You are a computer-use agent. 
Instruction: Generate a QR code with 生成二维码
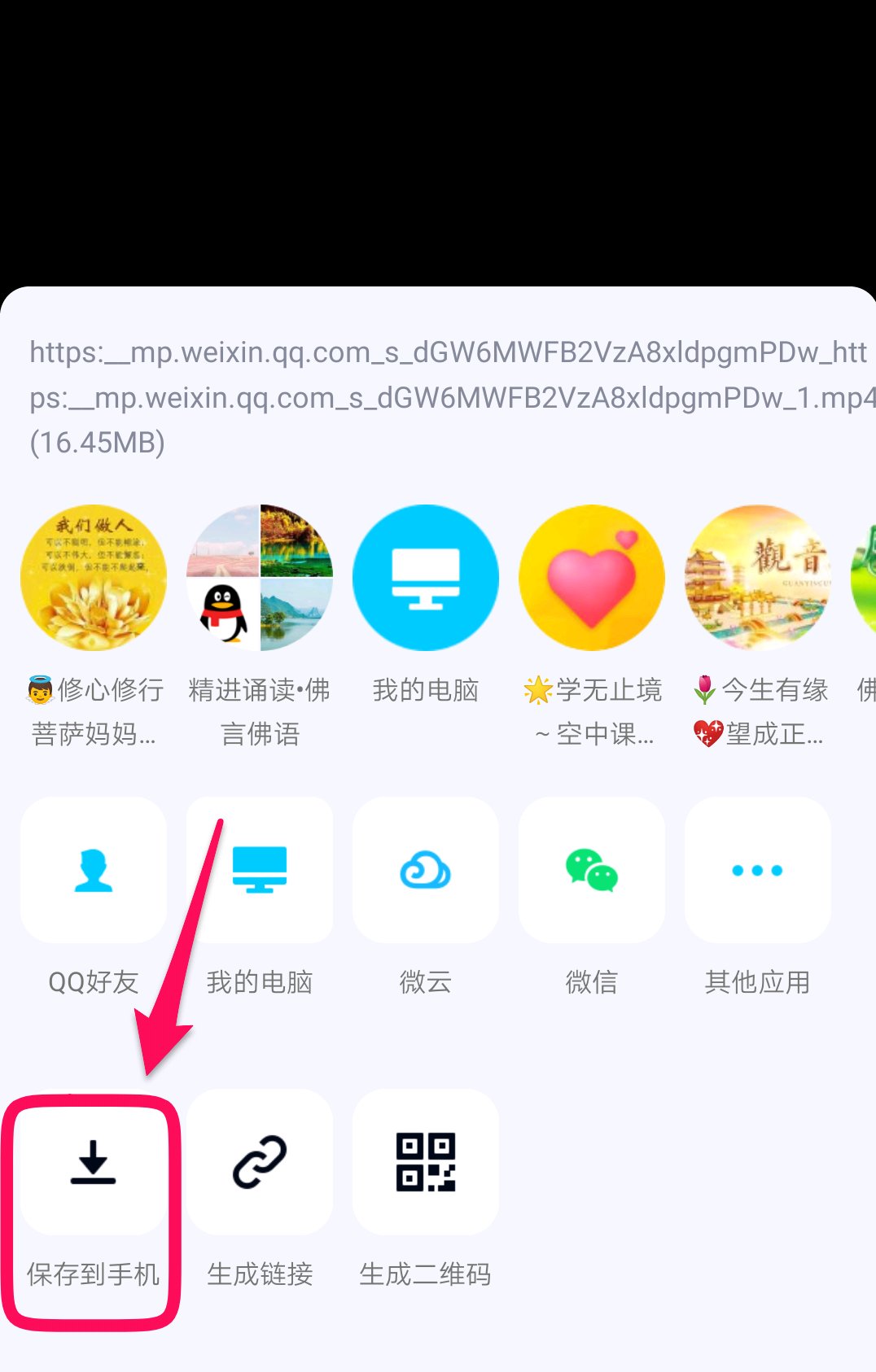[x=426, y=1162]
